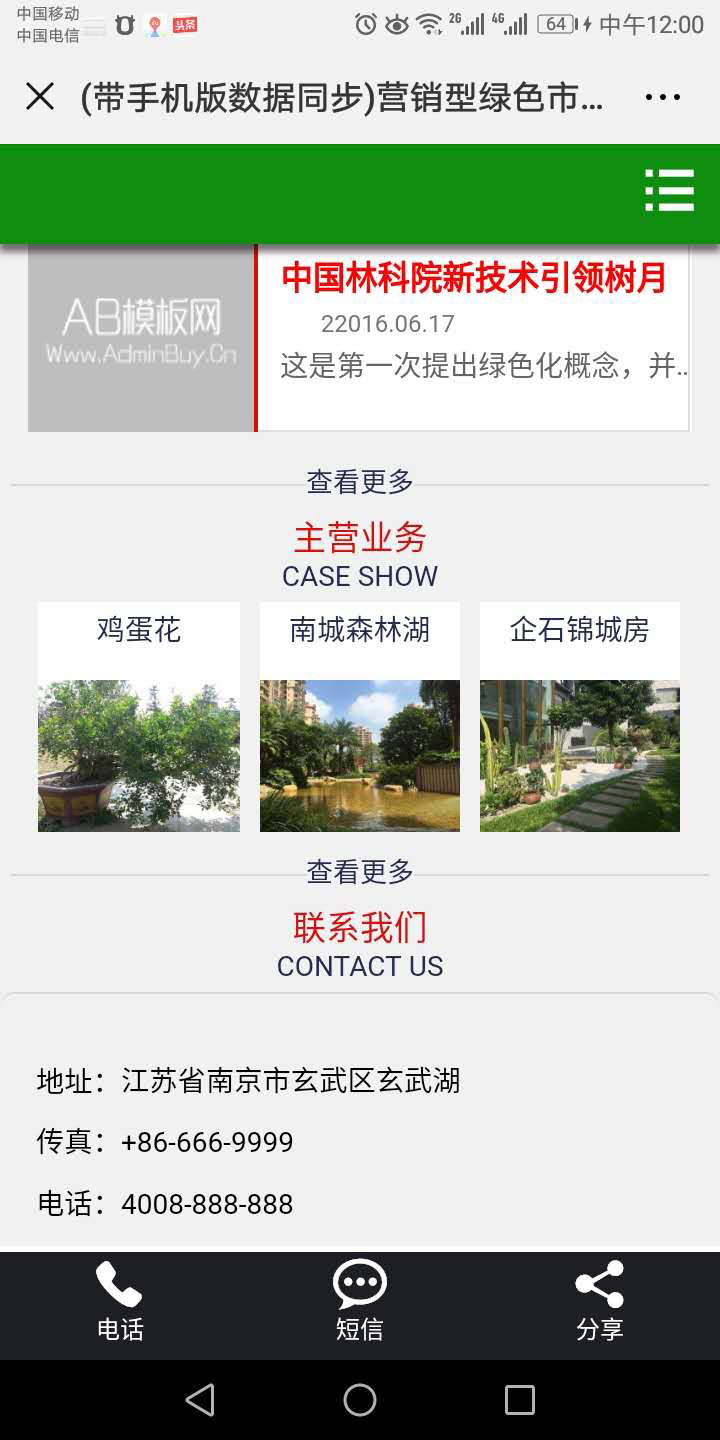Call via the 电话 button
This screenshot has height=1440, width=720.
[x=120, y=1303]
